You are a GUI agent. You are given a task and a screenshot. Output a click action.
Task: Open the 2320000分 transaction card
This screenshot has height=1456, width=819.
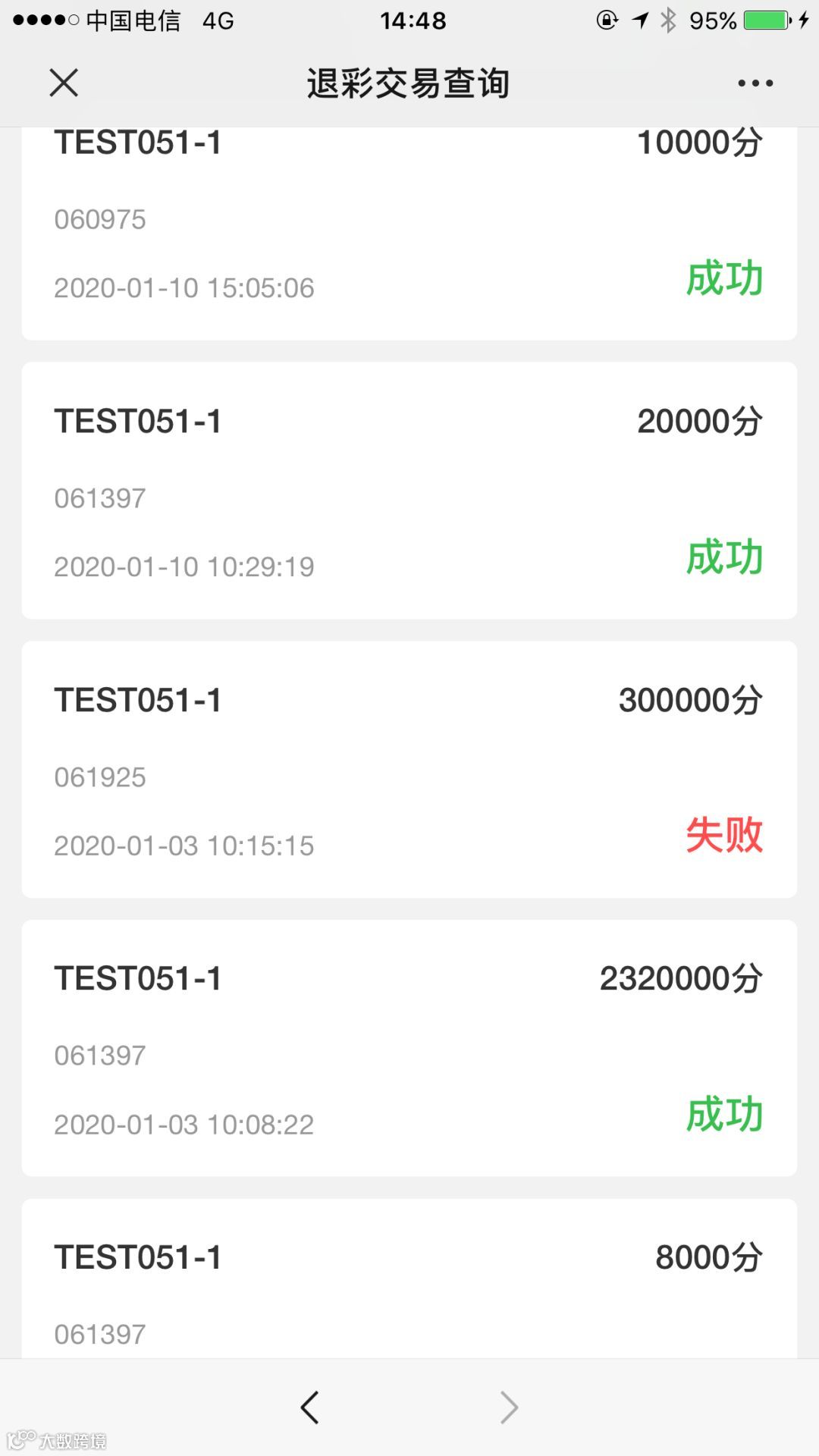click(409, 1048)
